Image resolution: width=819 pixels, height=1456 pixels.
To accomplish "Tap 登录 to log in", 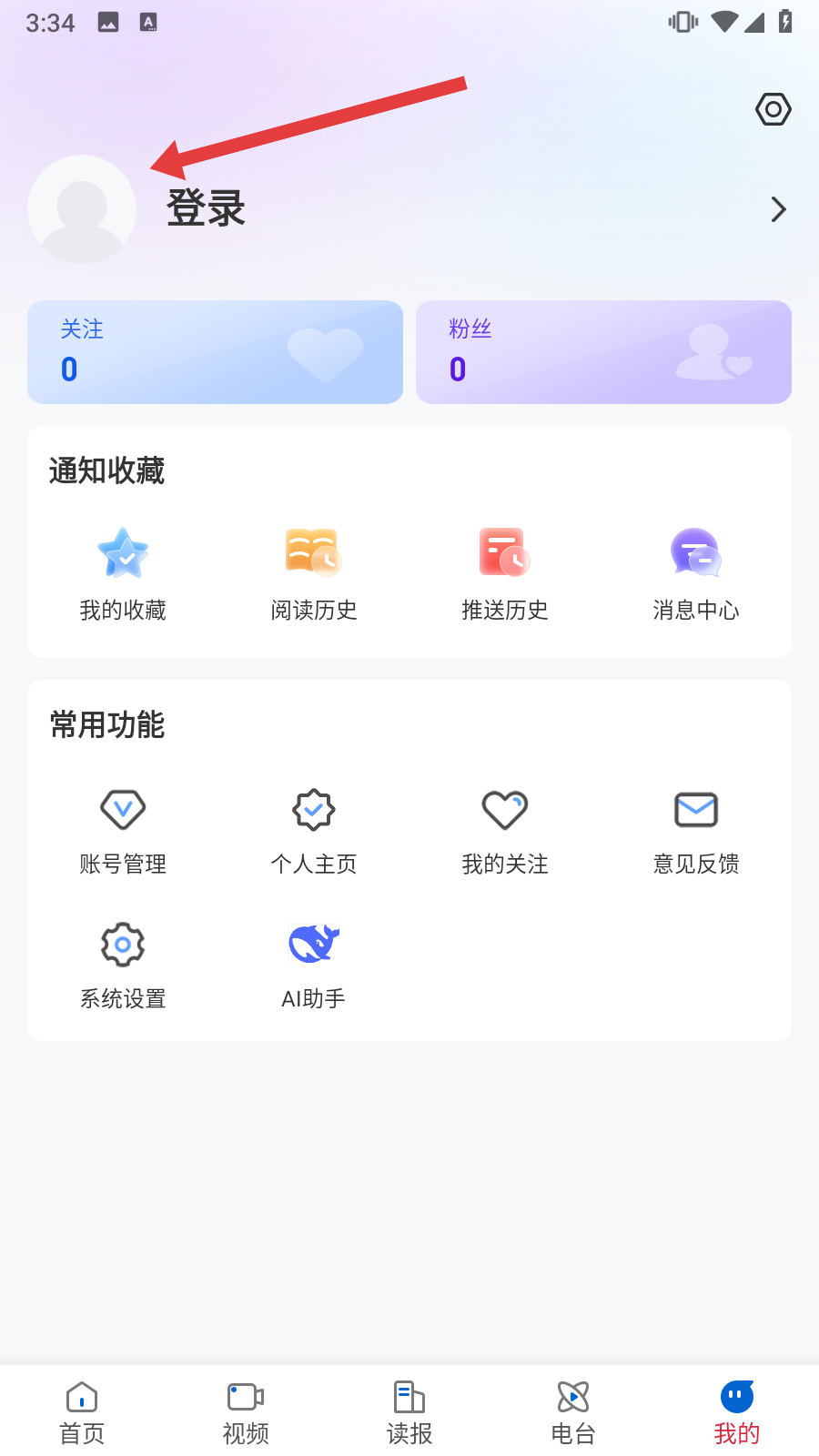I will (206, 208).
